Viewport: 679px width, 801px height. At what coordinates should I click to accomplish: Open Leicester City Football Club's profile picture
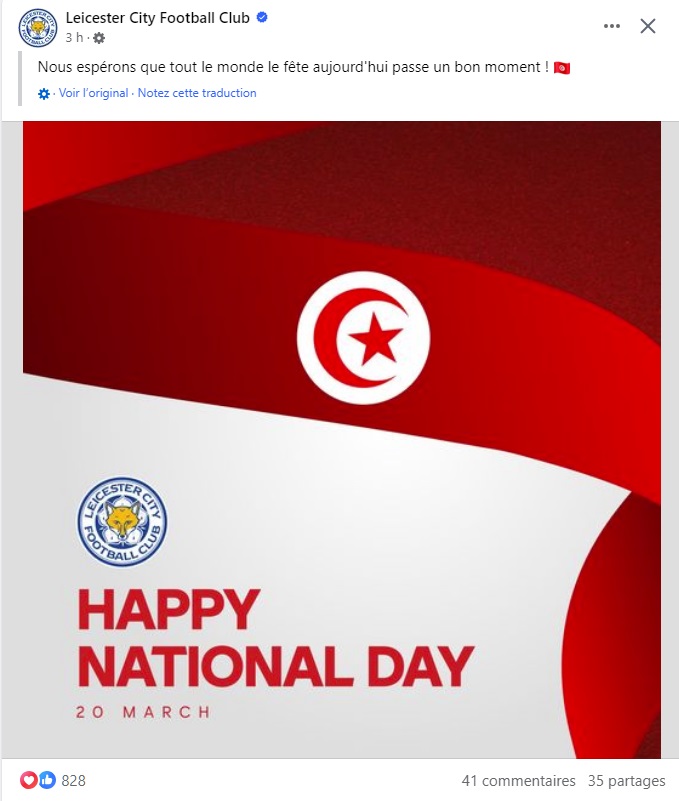point(36,28)
